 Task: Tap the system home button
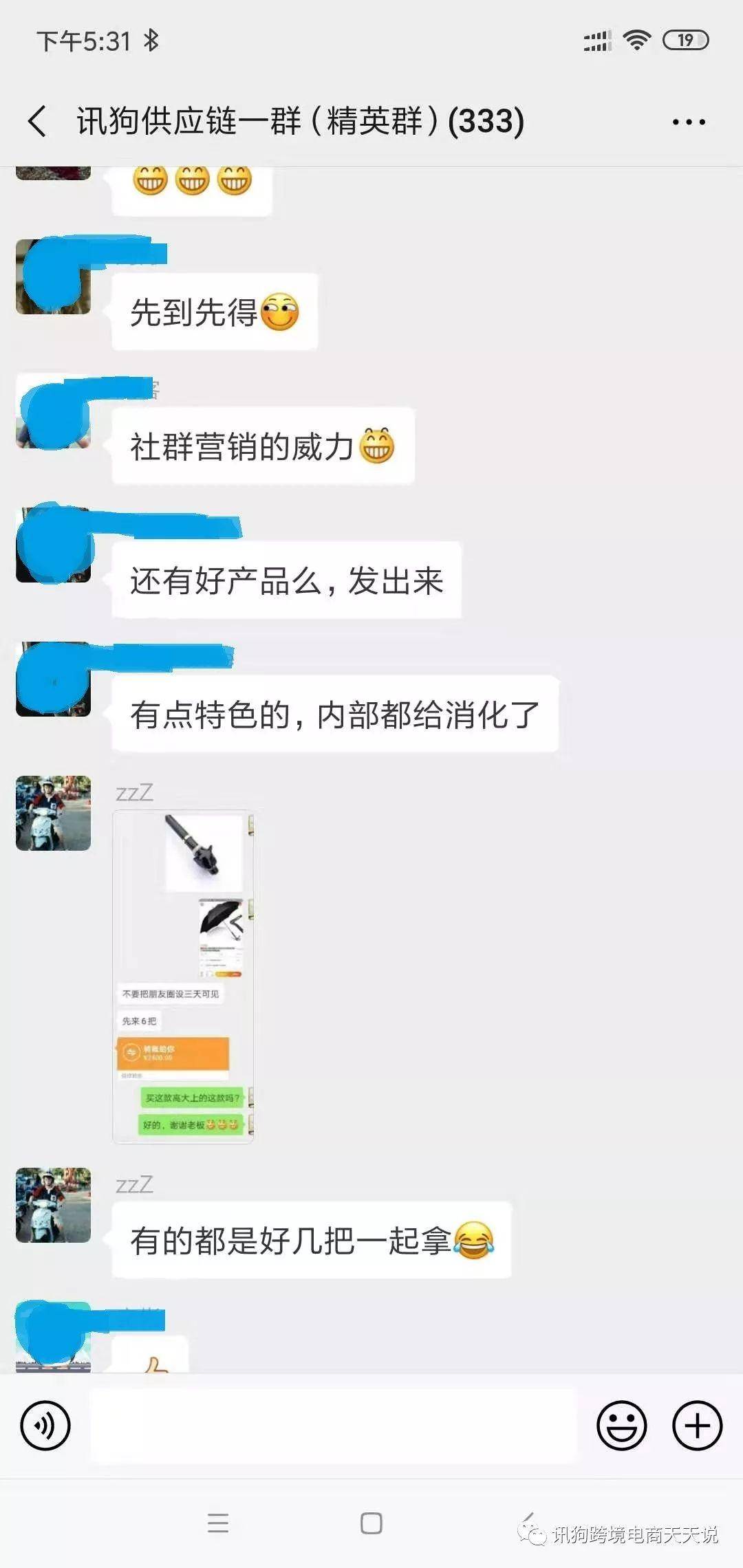click(x=371, y=1523)
